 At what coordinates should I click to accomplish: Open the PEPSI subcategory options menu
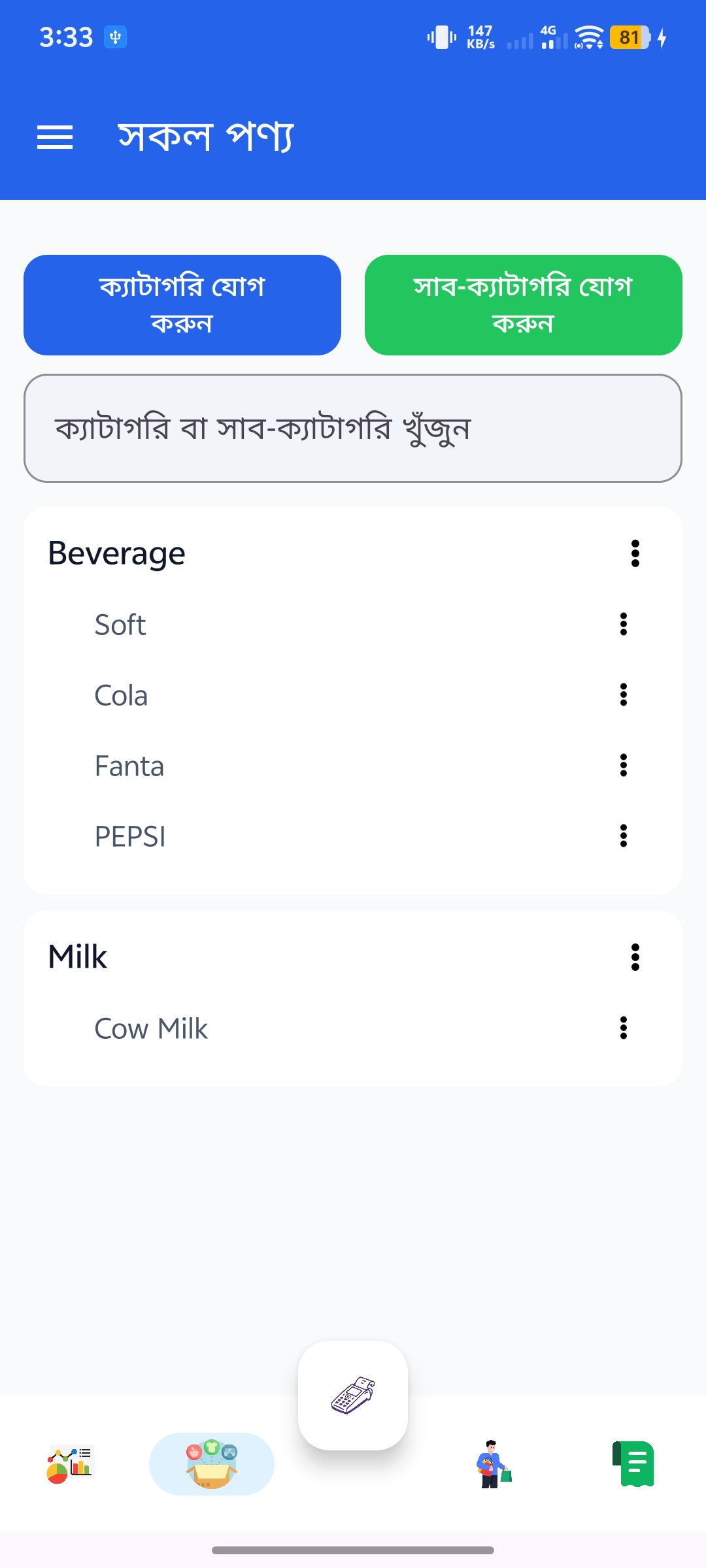tap(624, 836)
